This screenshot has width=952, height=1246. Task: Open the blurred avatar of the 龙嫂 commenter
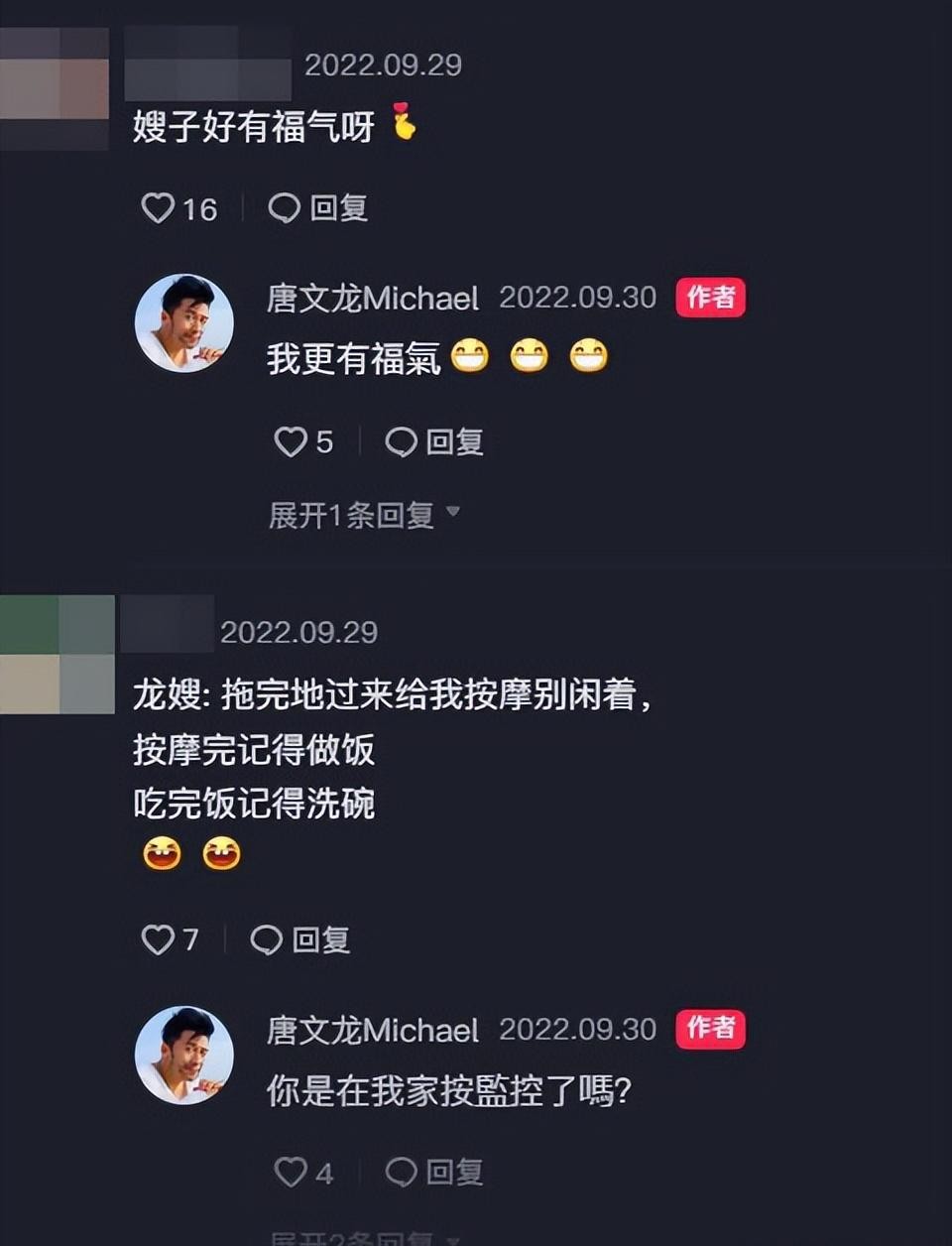pyautogui.click(x=57, y=654)
